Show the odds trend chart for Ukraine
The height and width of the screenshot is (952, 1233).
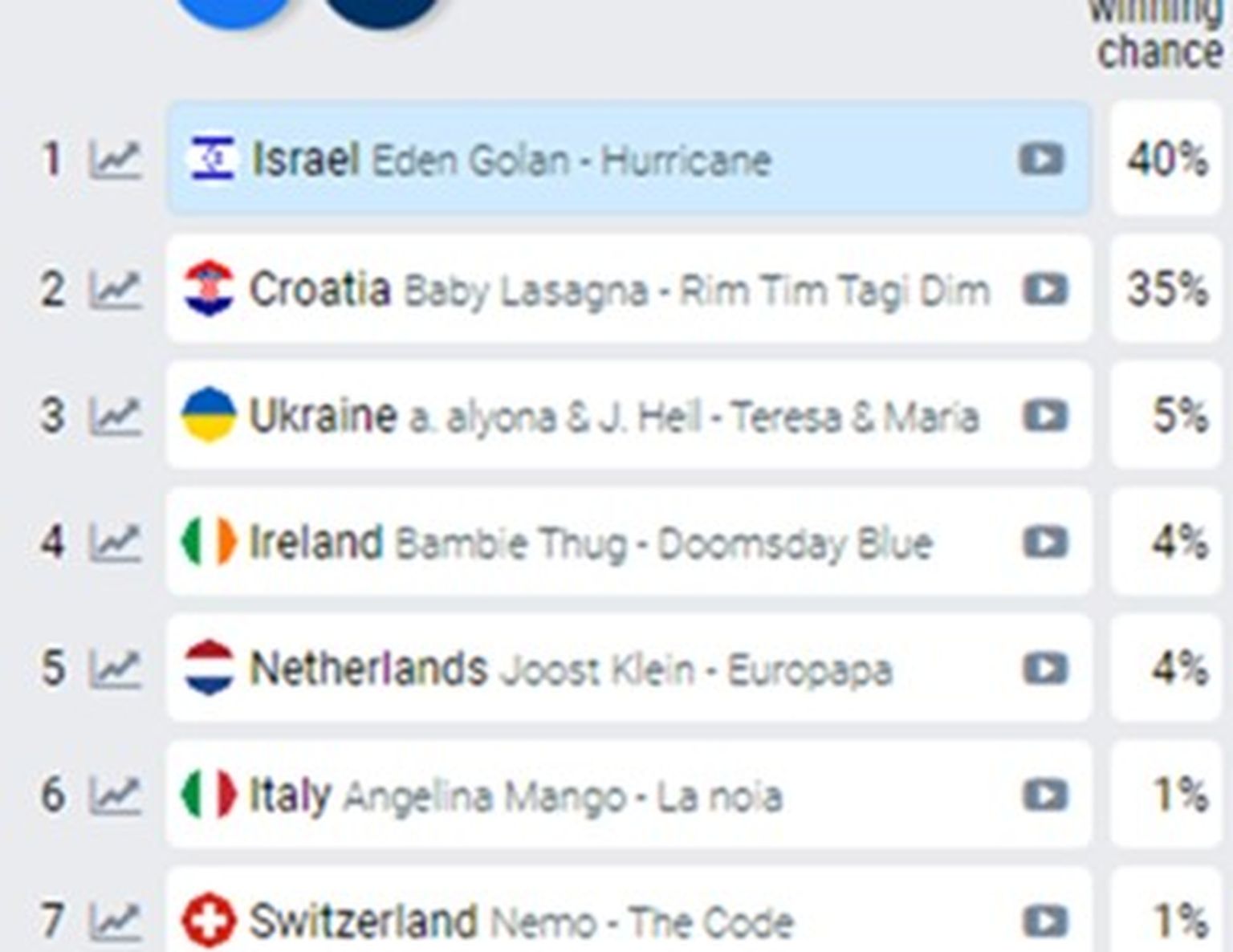116,417
